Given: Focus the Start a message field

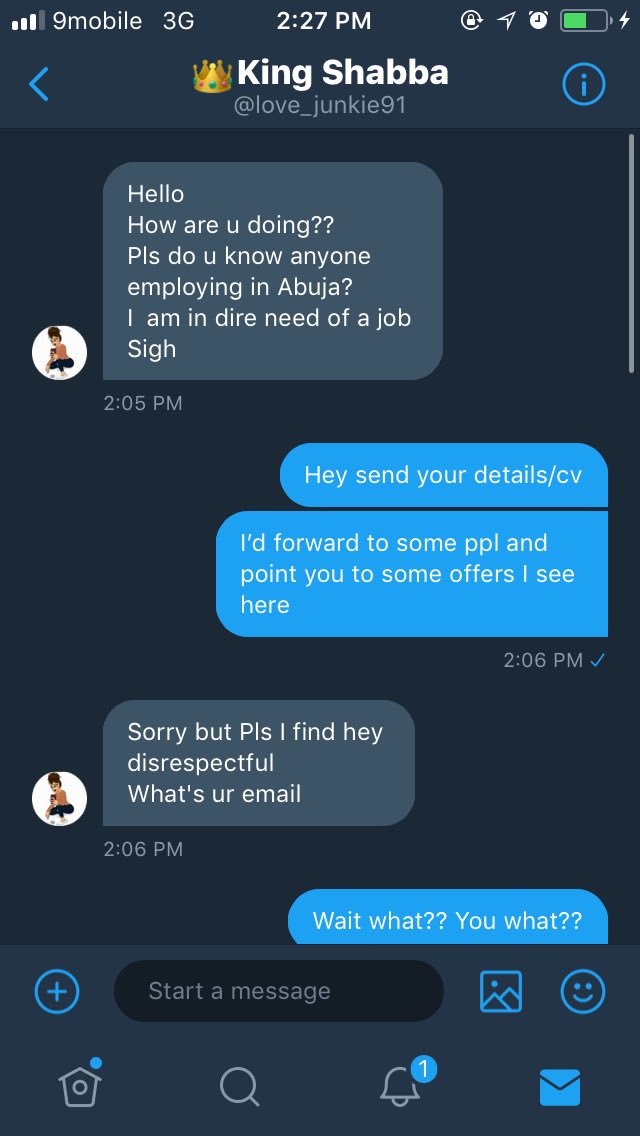Looking at the screenshot, I should click(x=279, y=992).
